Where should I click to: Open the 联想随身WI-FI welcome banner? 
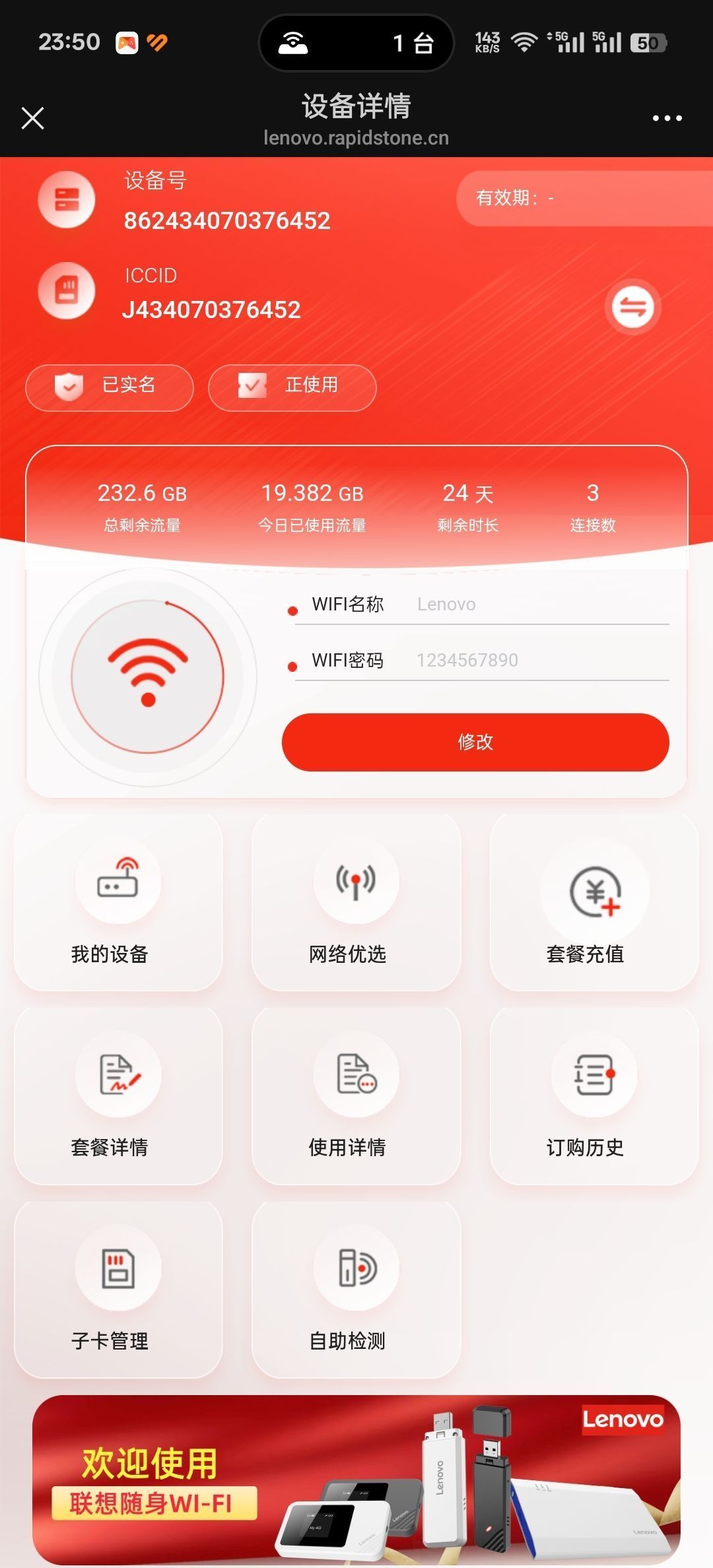[356, 1480]
